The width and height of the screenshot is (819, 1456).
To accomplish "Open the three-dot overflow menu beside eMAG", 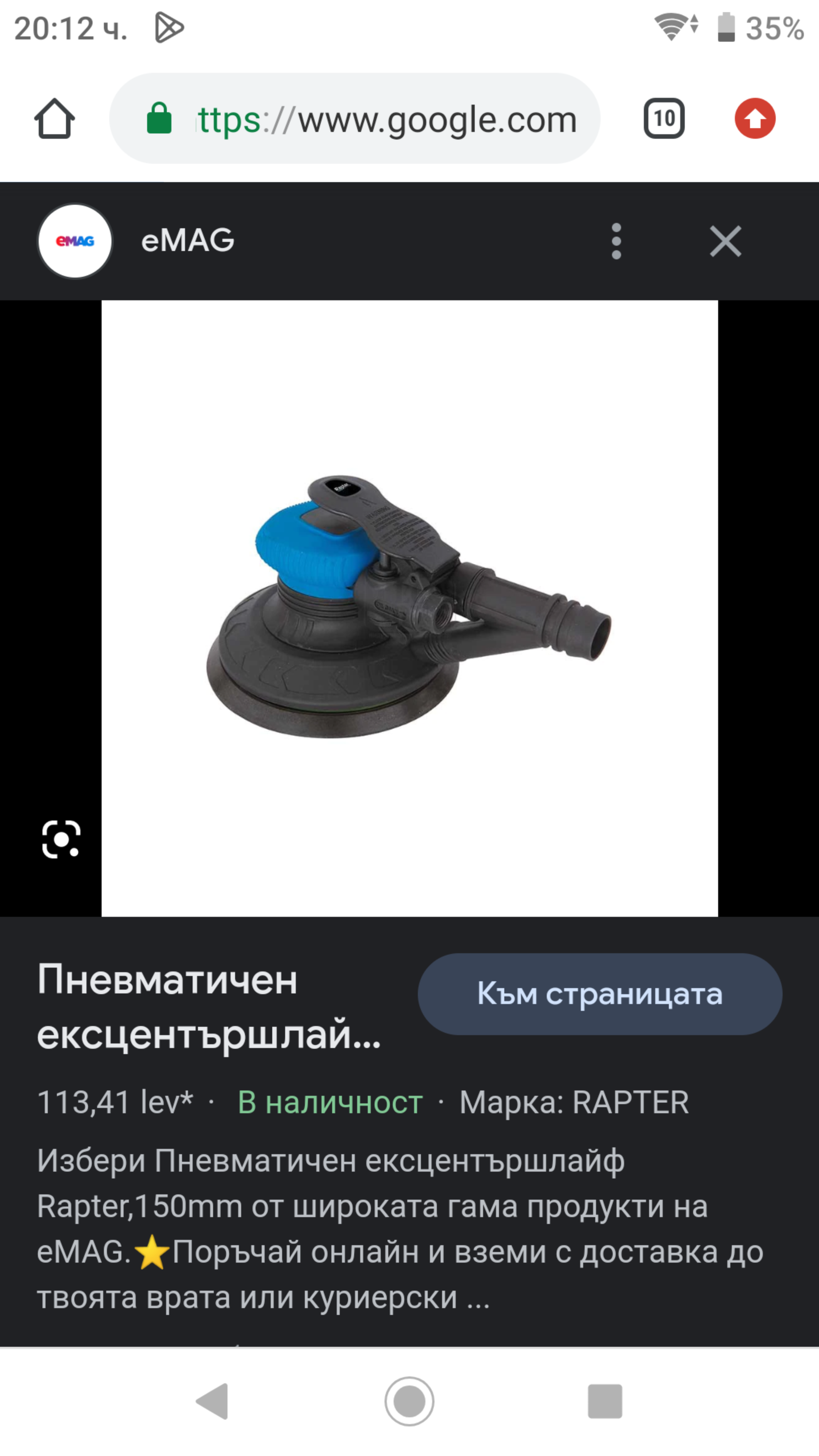I will (x=616, y=242).
